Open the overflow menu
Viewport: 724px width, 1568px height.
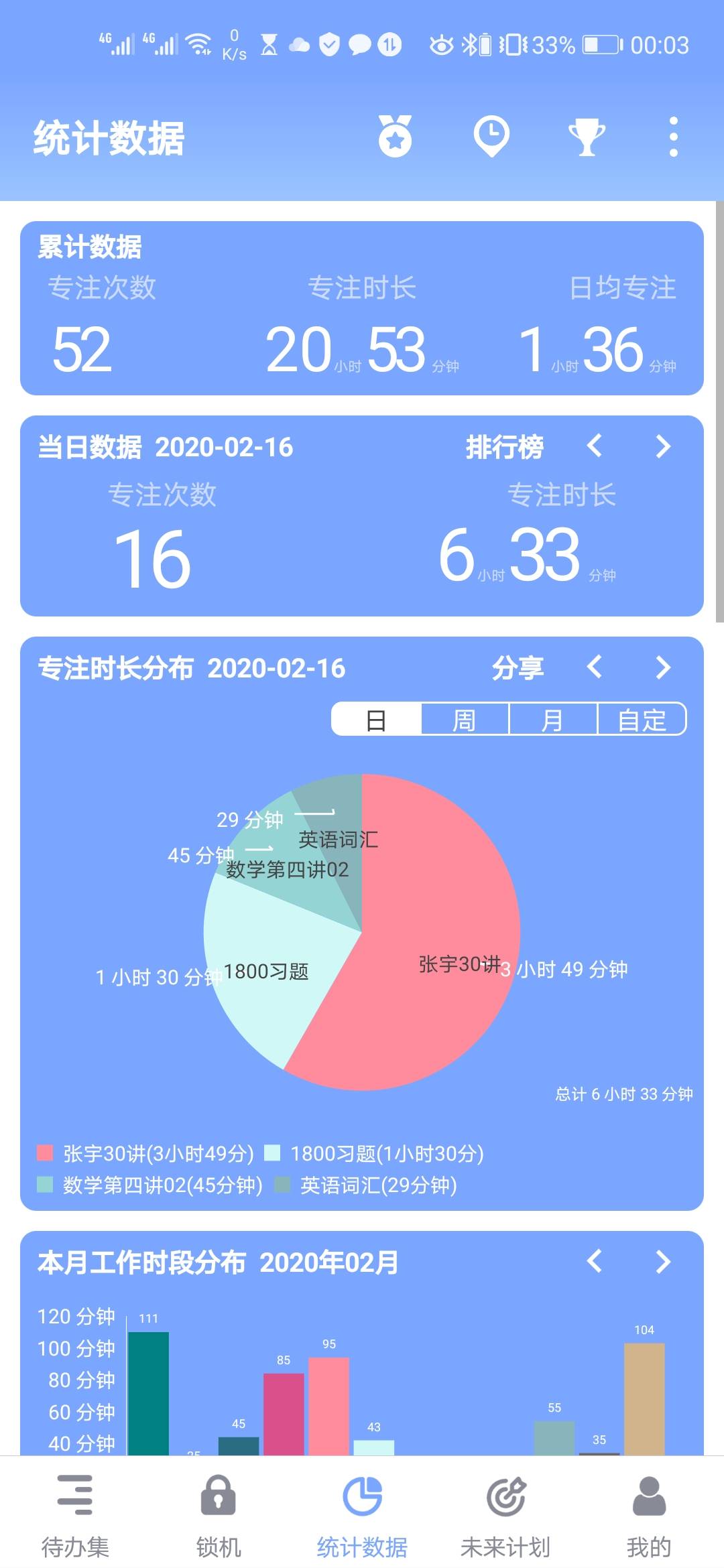pyautogui.click(x=673, y=137)
